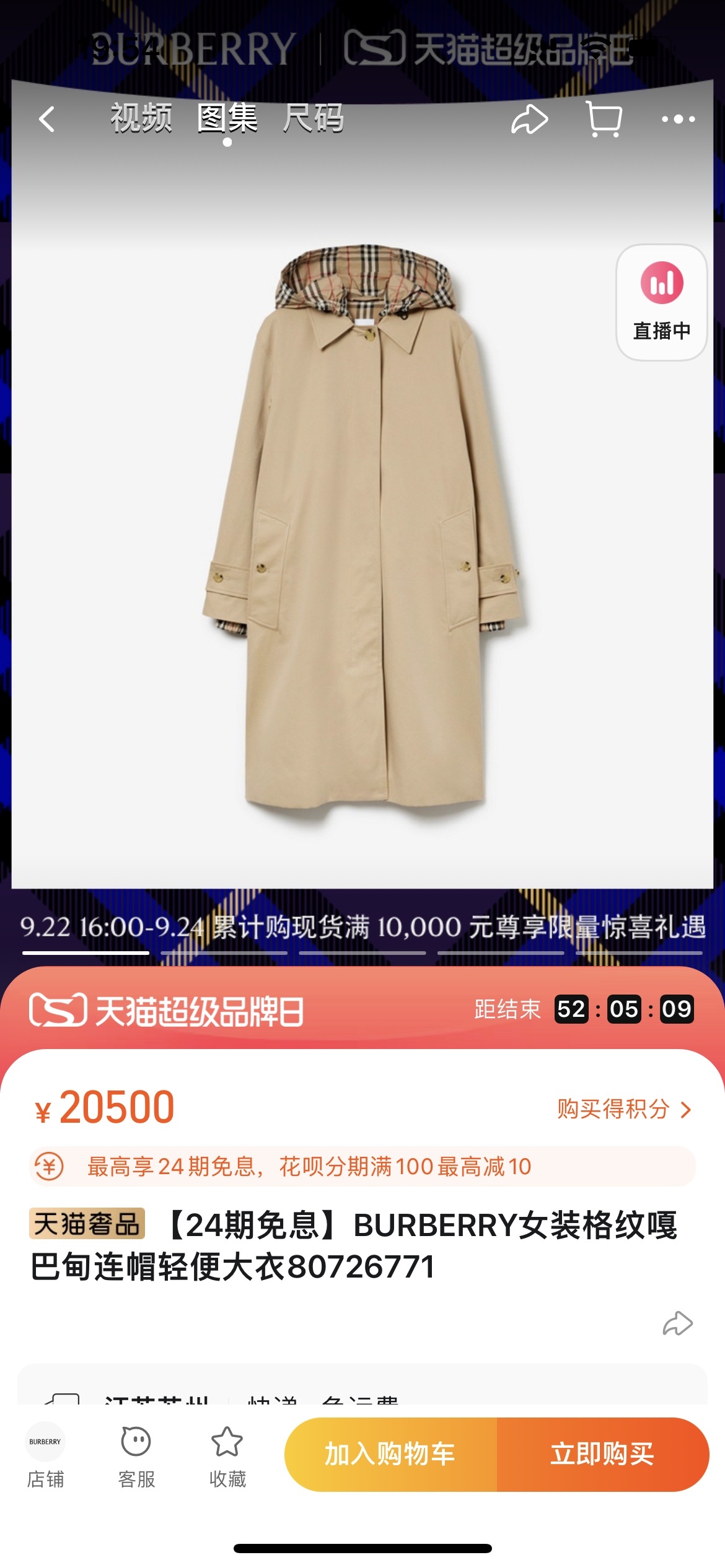Switch to the 视频 tab
Screen dimensions: 725x1568
141,118
